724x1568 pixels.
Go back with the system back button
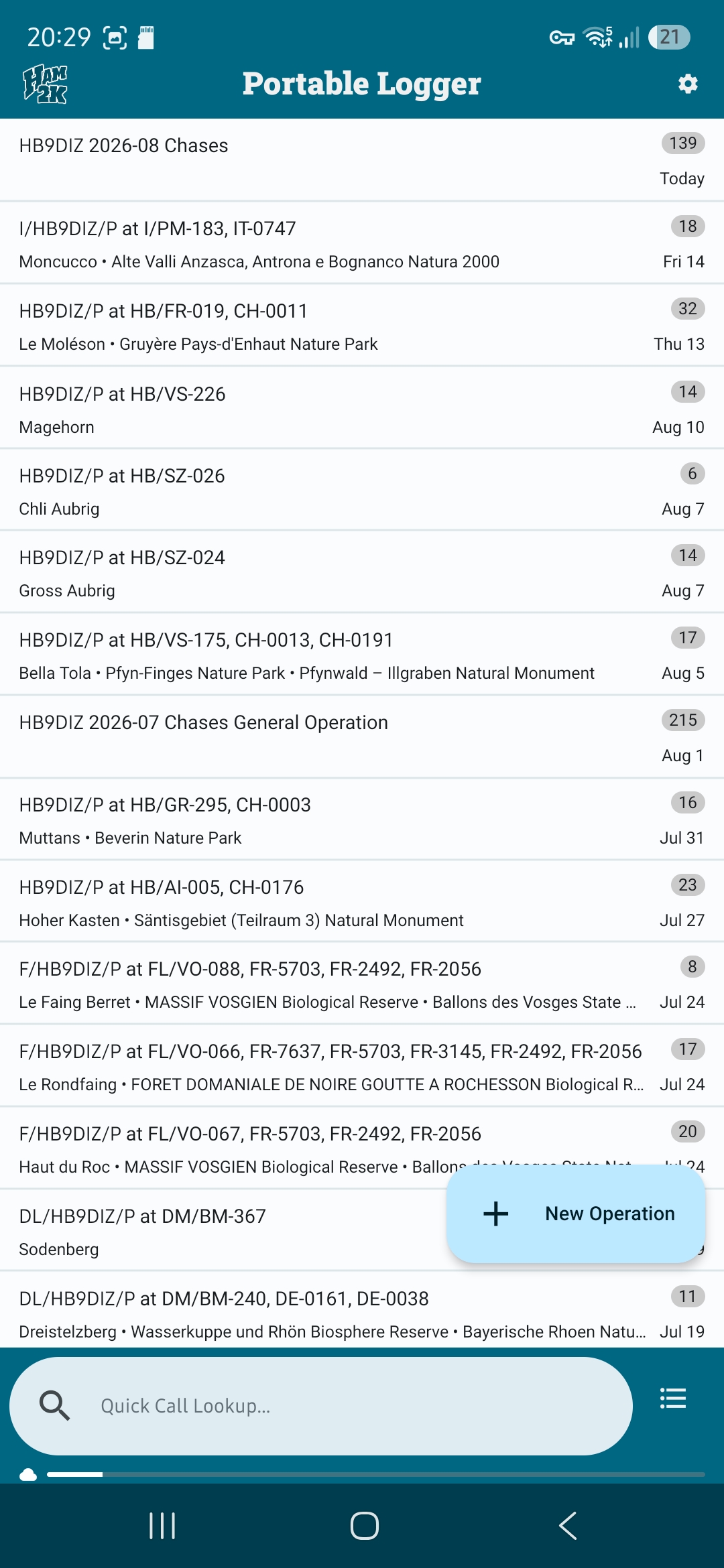click(x=568, y=1526)
